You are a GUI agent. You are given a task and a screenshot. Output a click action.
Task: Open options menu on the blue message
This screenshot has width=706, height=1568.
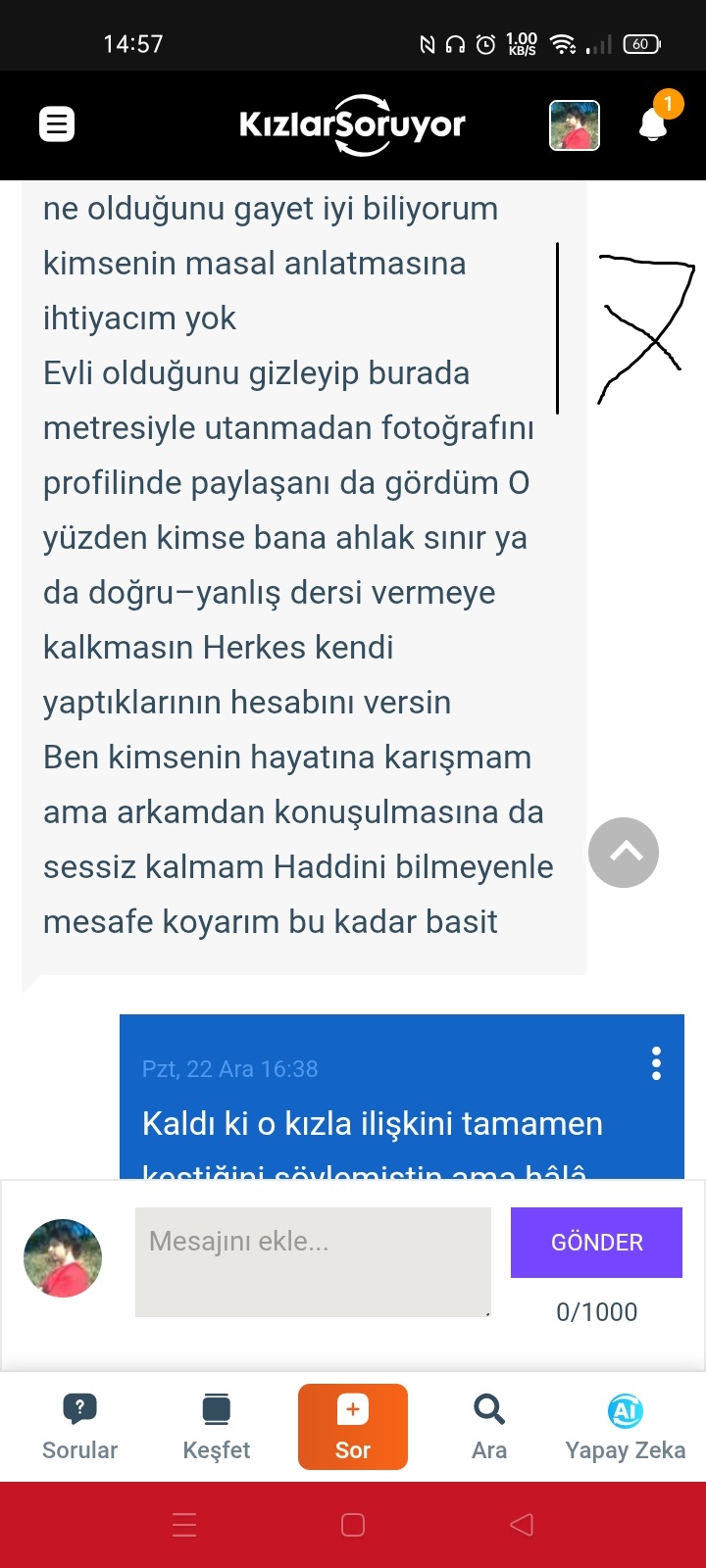point(656,1063)
